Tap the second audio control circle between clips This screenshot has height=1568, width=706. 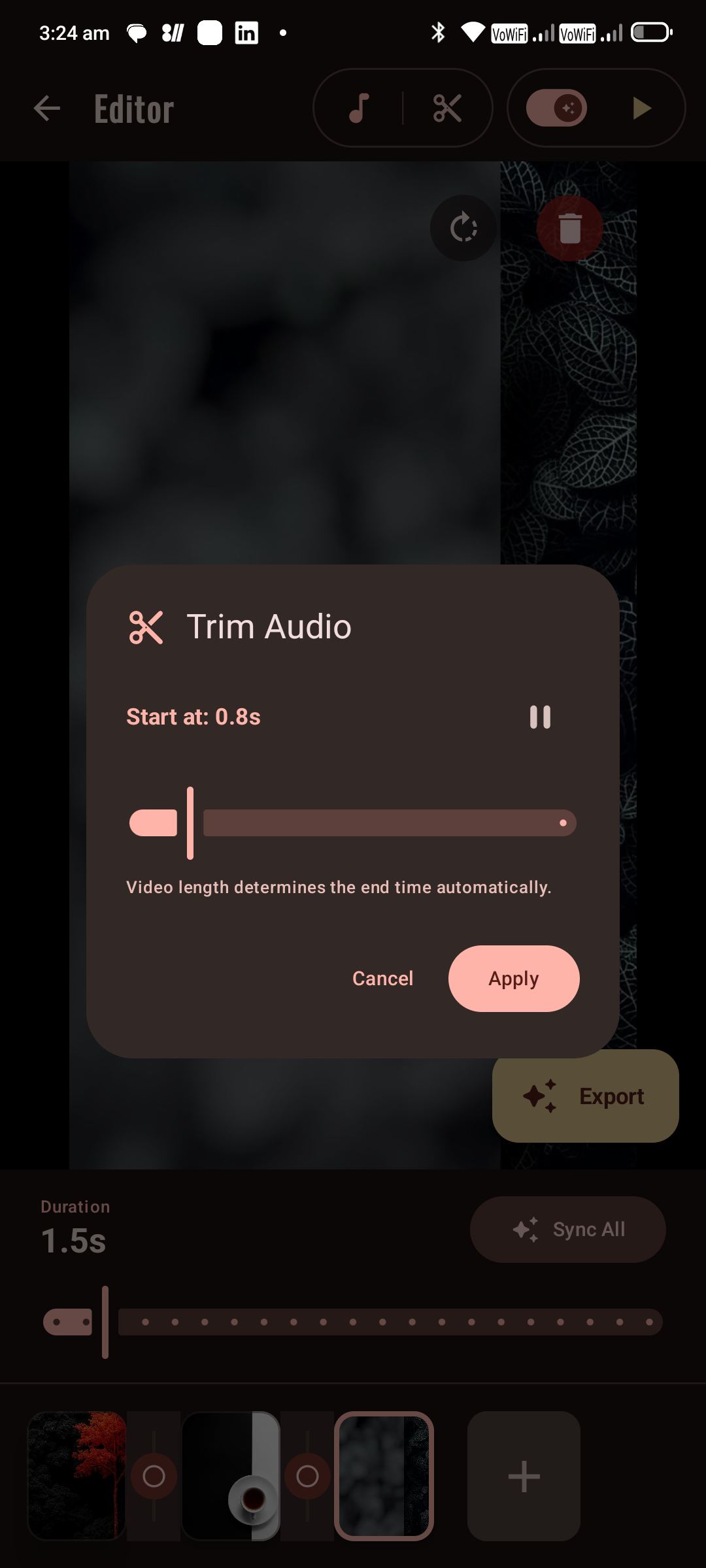click(x=307, y=1475)
